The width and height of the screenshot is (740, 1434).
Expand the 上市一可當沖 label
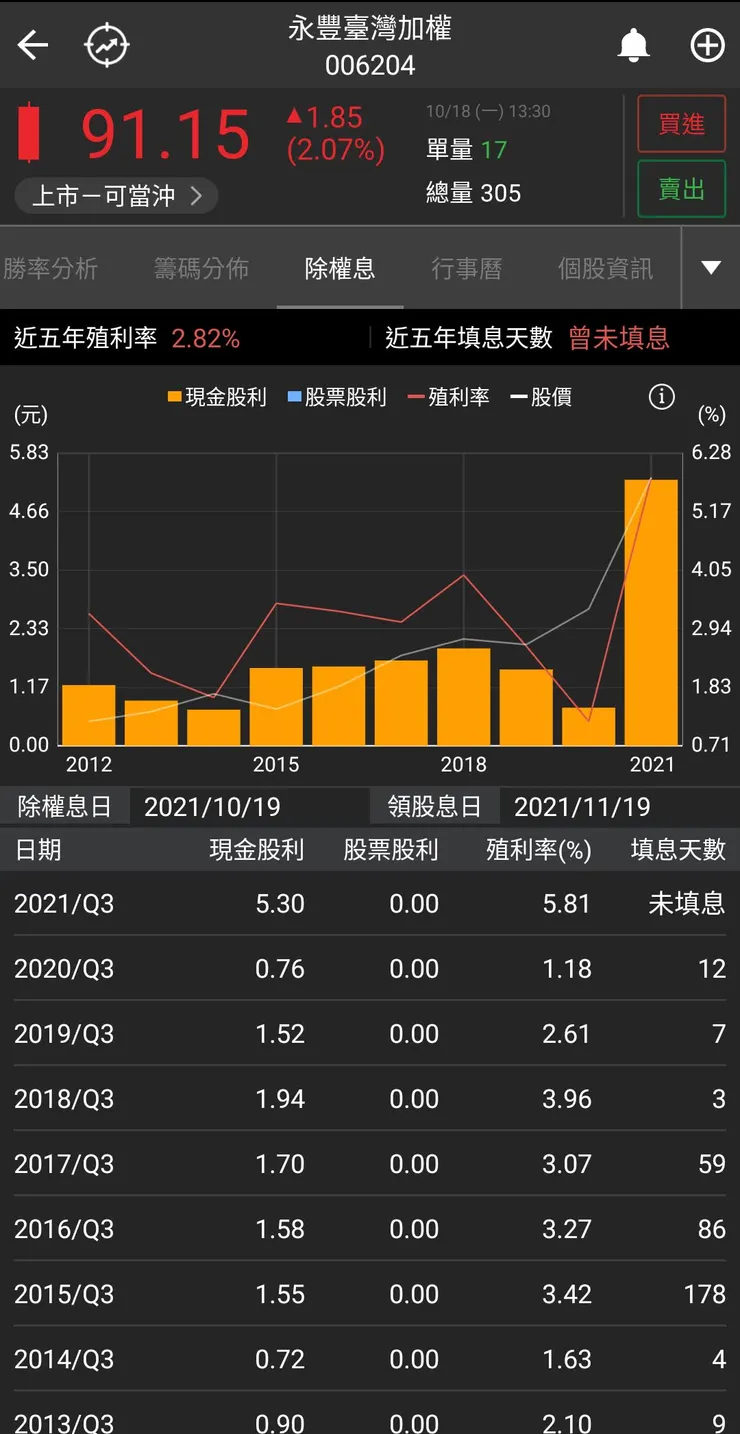[116, 195]
